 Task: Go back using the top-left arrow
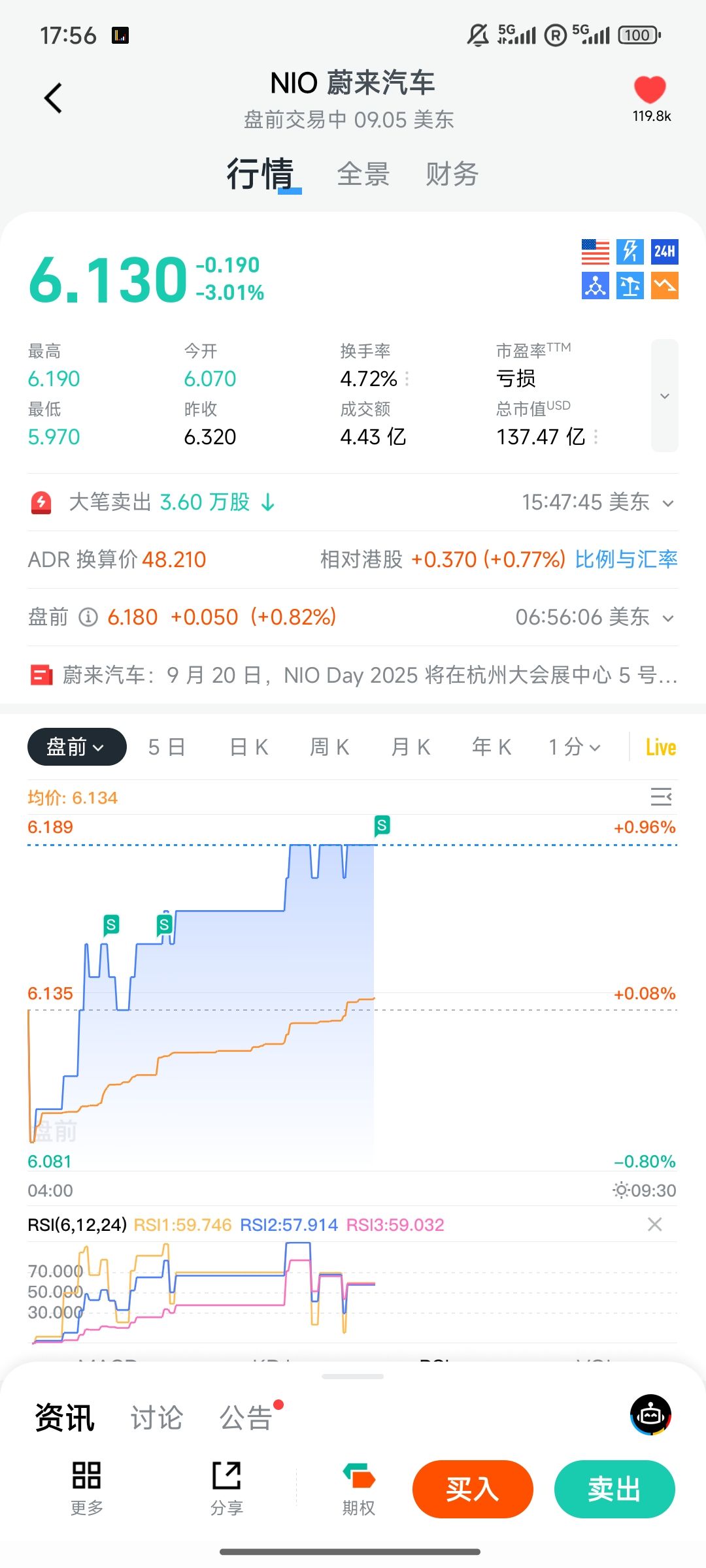pos(54,98)
